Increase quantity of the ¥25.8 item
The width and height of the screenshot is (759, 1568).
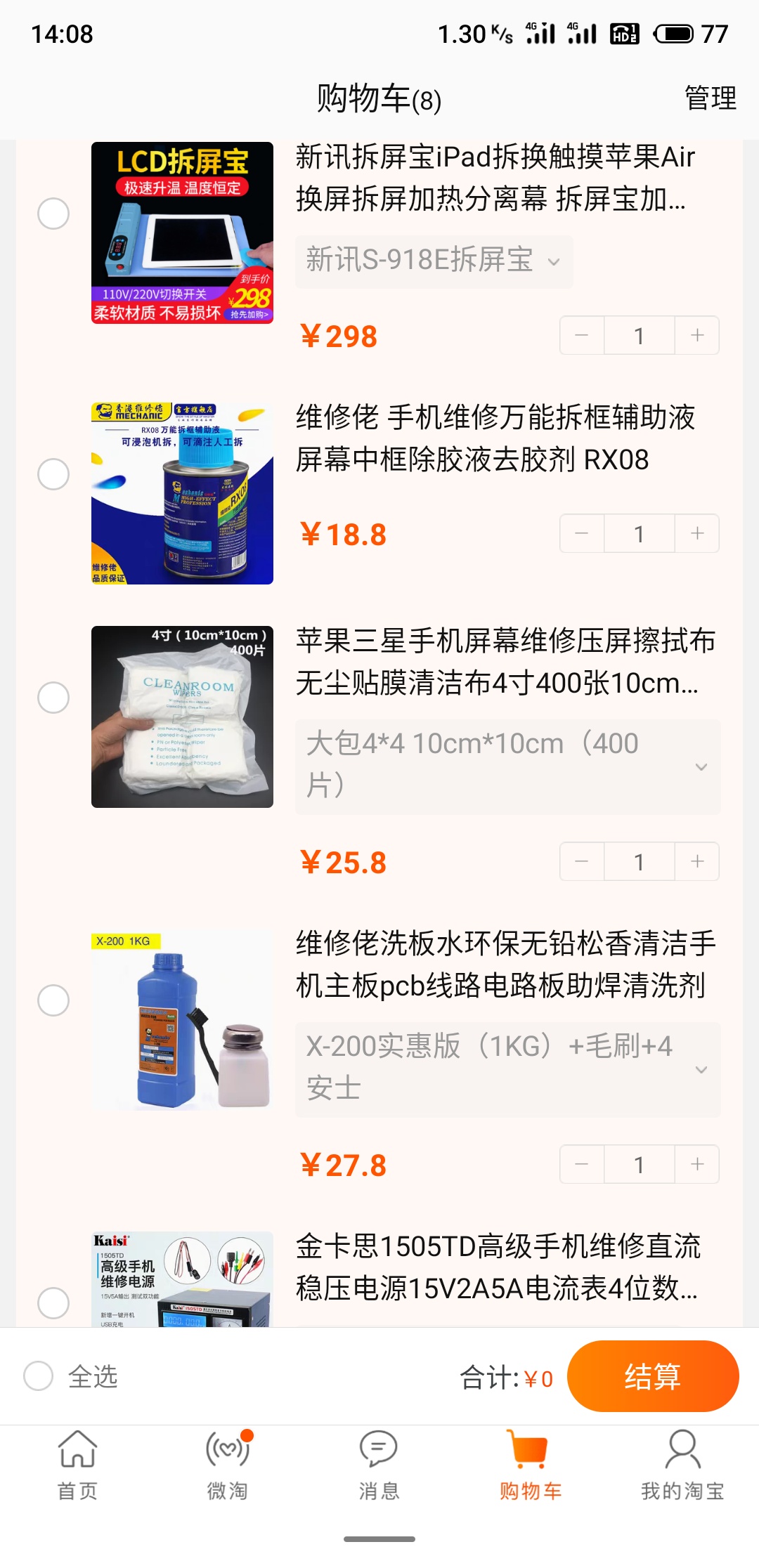point(697,861)
